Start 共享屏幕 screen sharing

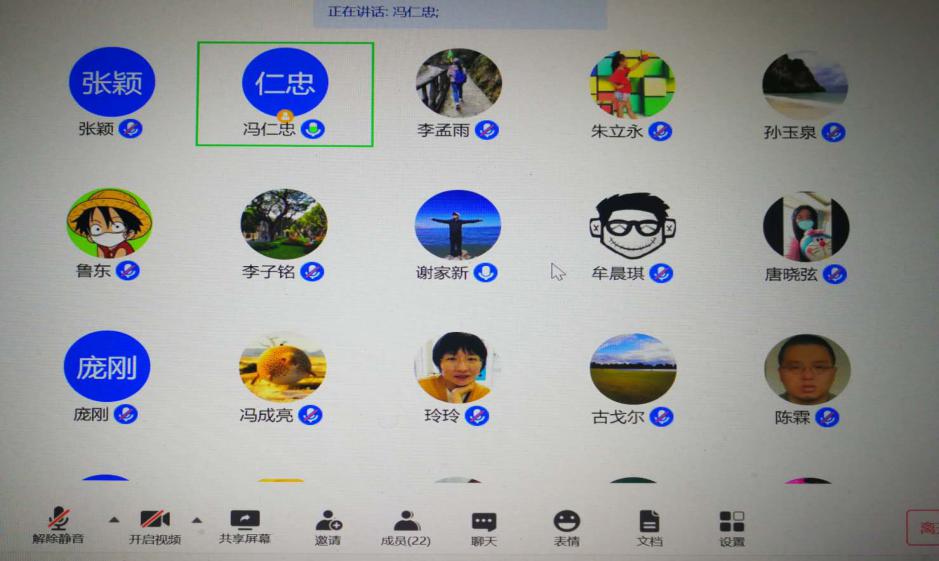pyautogui.click(x=244, y=525)
